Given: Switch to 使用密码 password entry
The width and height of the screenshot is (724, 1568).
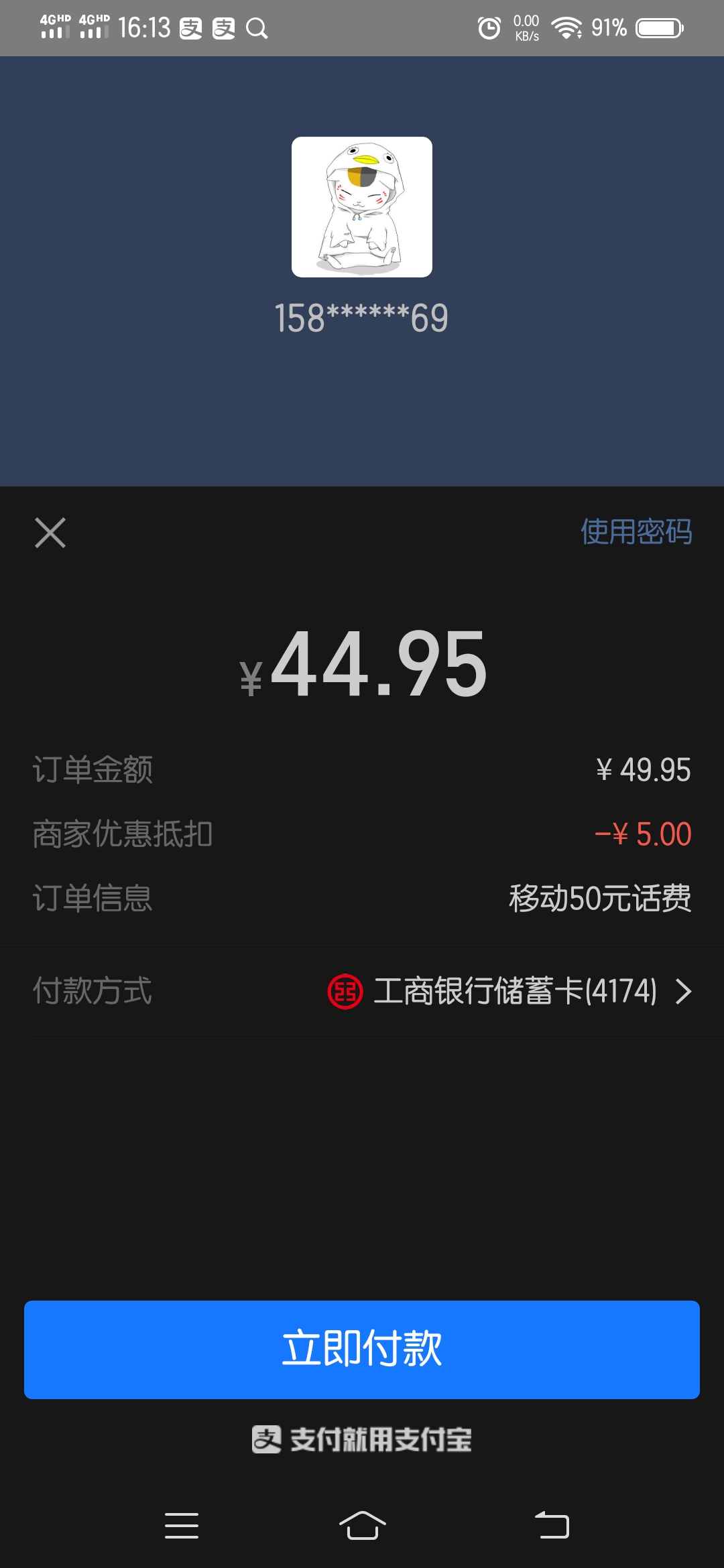Looking at the screenshot, I should 635,533.
